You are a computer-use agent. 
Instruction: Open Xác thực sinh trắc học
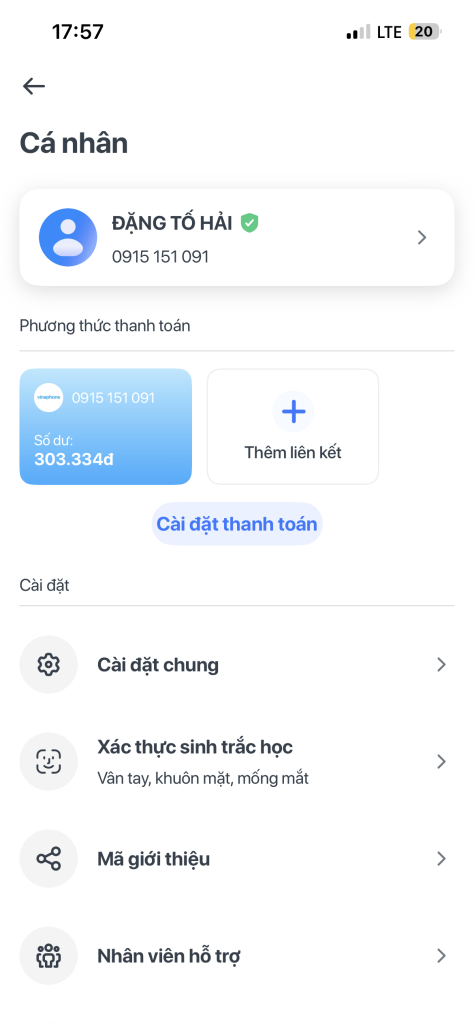coord(237,761)
